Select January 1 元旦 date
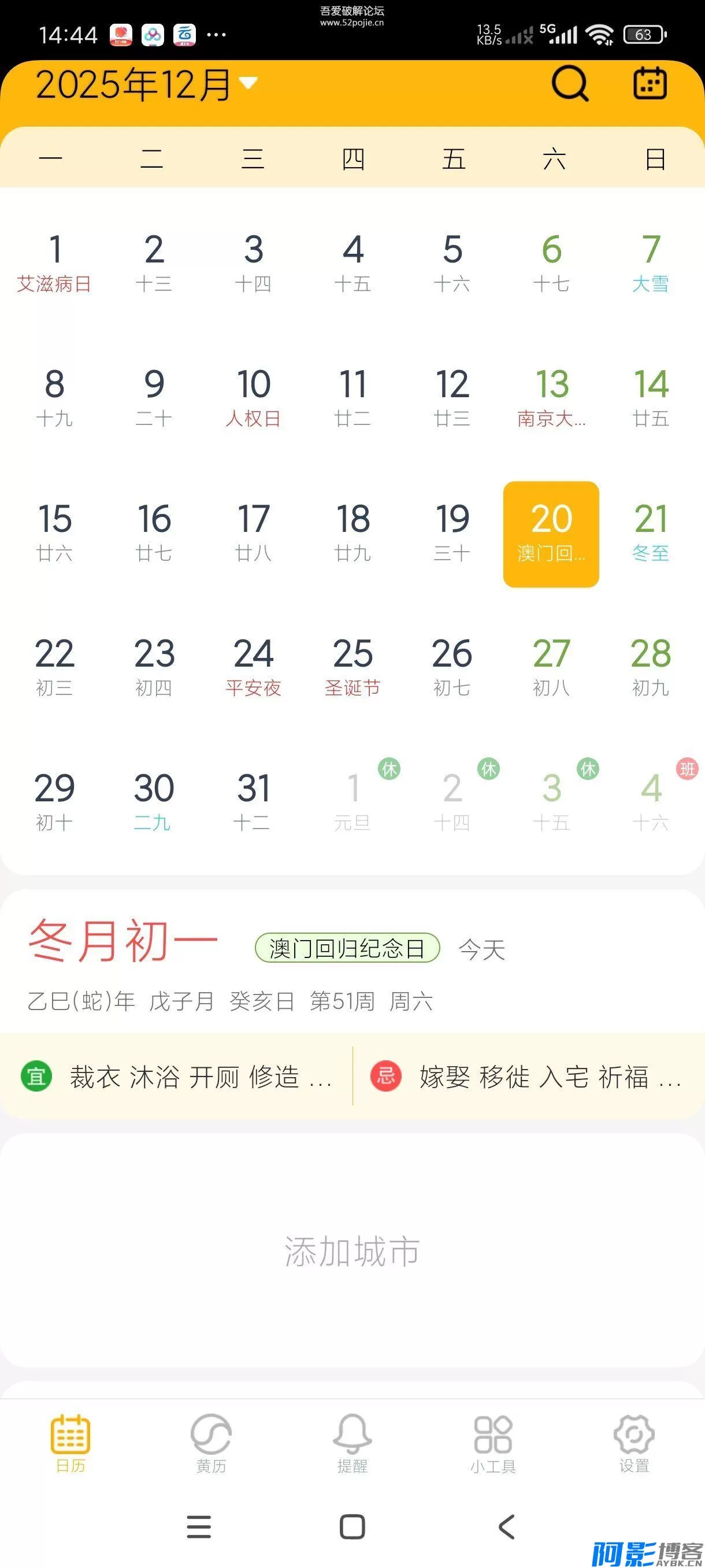 pos(353,802)
